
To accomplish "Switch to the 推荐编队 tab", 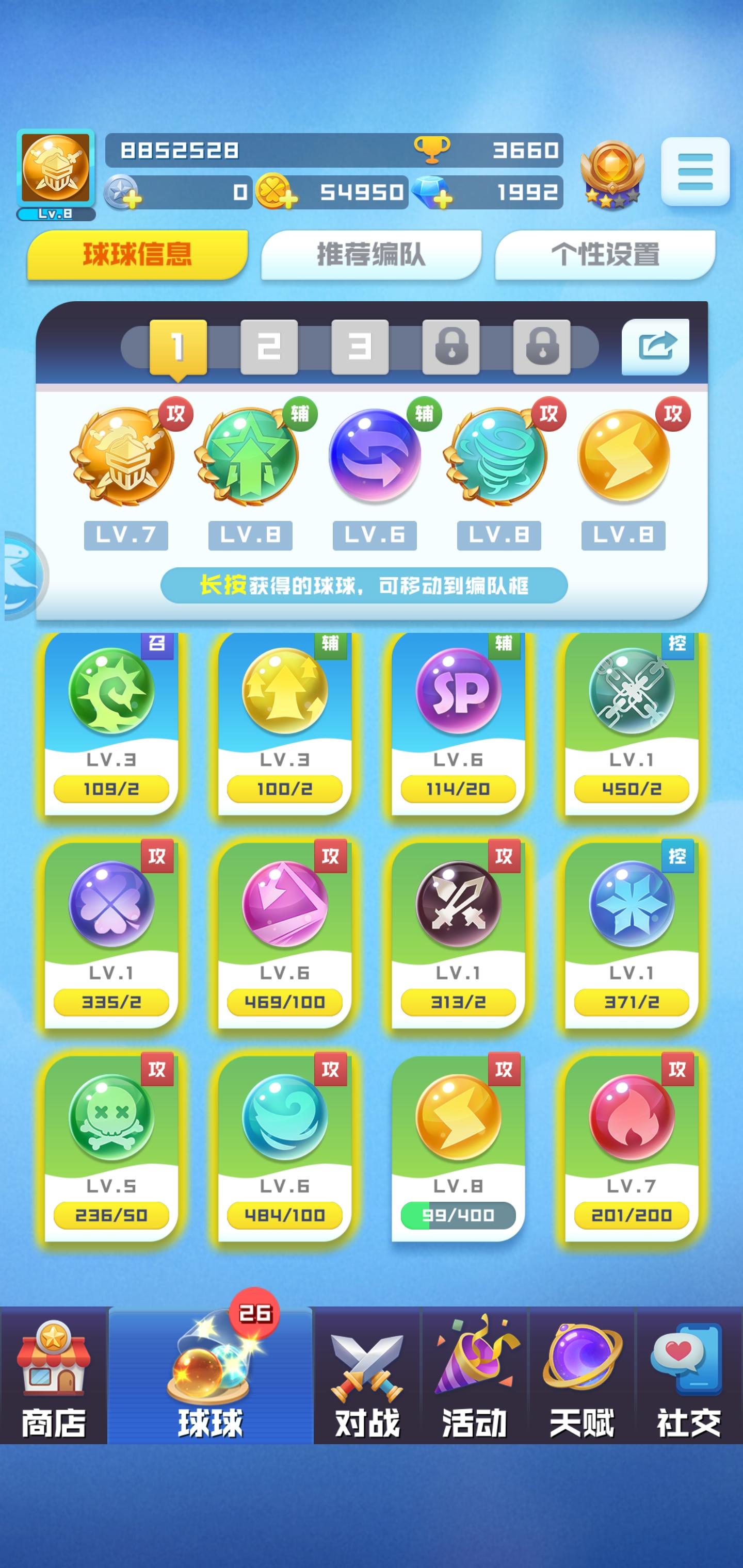I will [x=370, y=256].
